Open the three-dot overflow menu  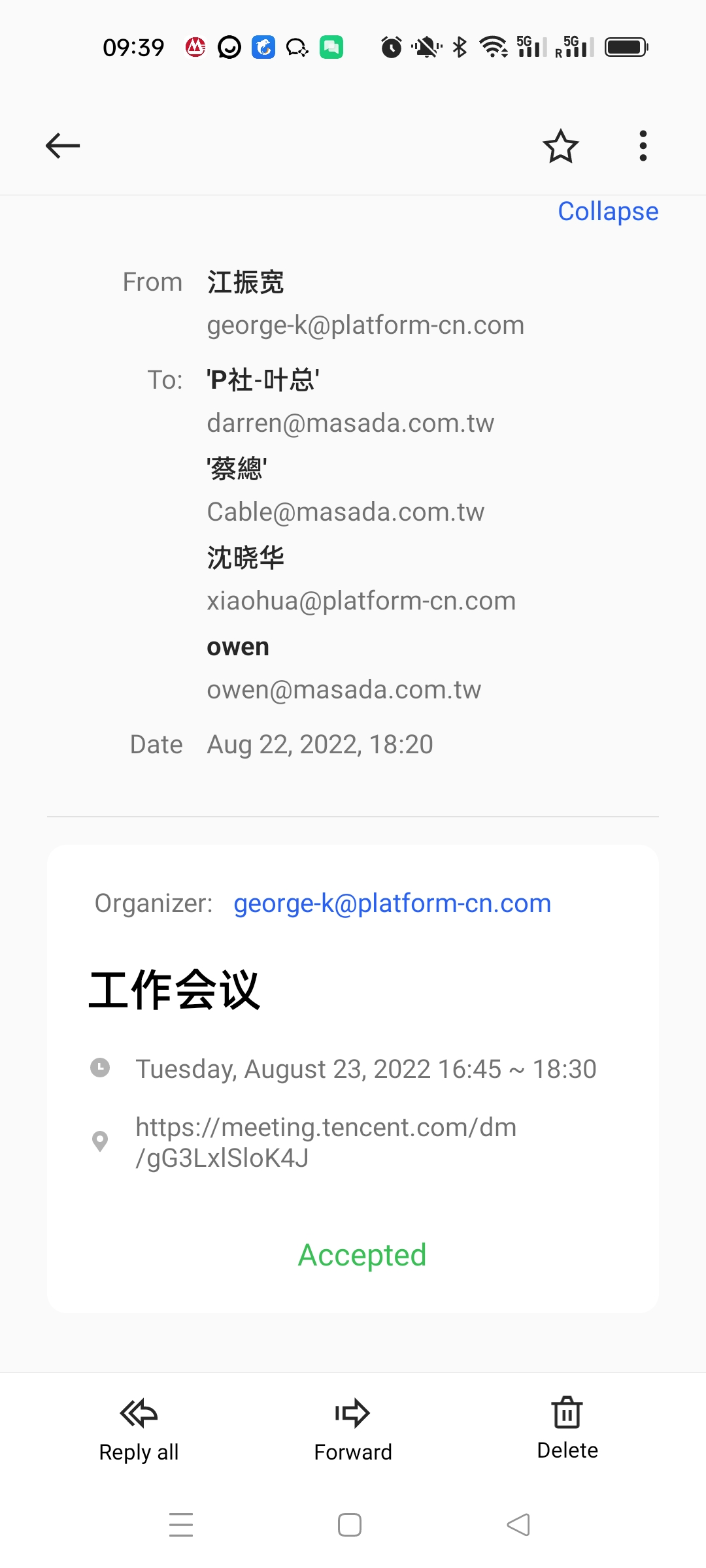coord(643,146)
